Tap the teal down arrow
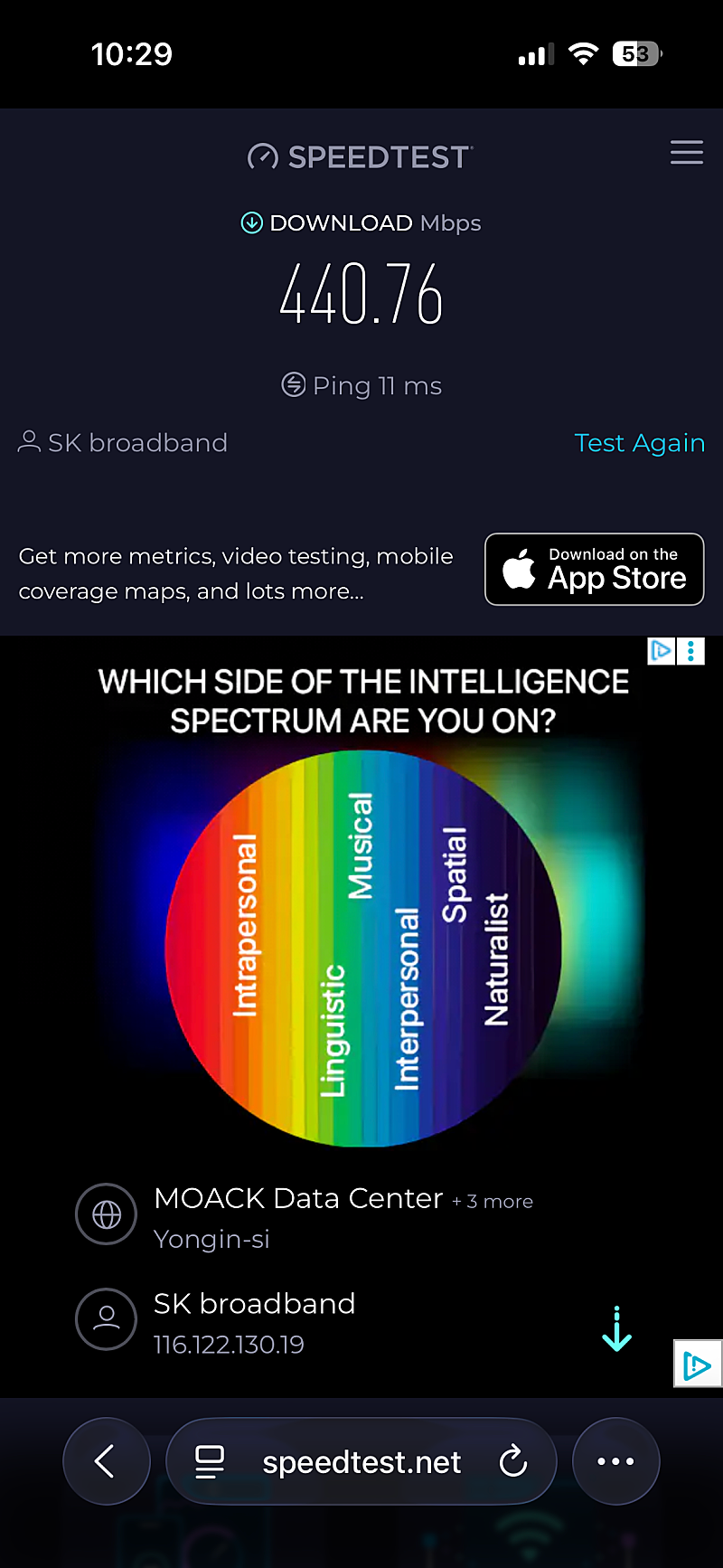Image resolution: width=723 pixels, height=1568 pixels. coord(616,1329)
